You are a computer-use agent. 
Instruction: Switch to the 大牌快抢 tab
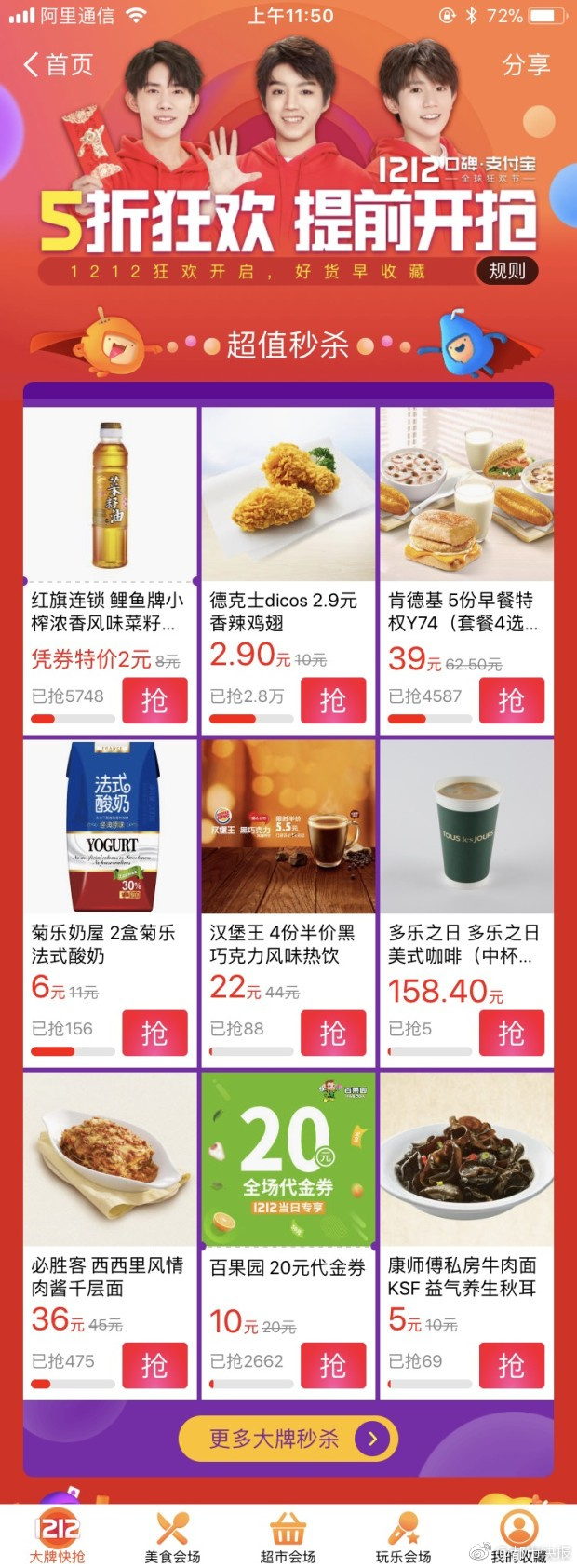pyautogui.click(x=58, y=1536)
